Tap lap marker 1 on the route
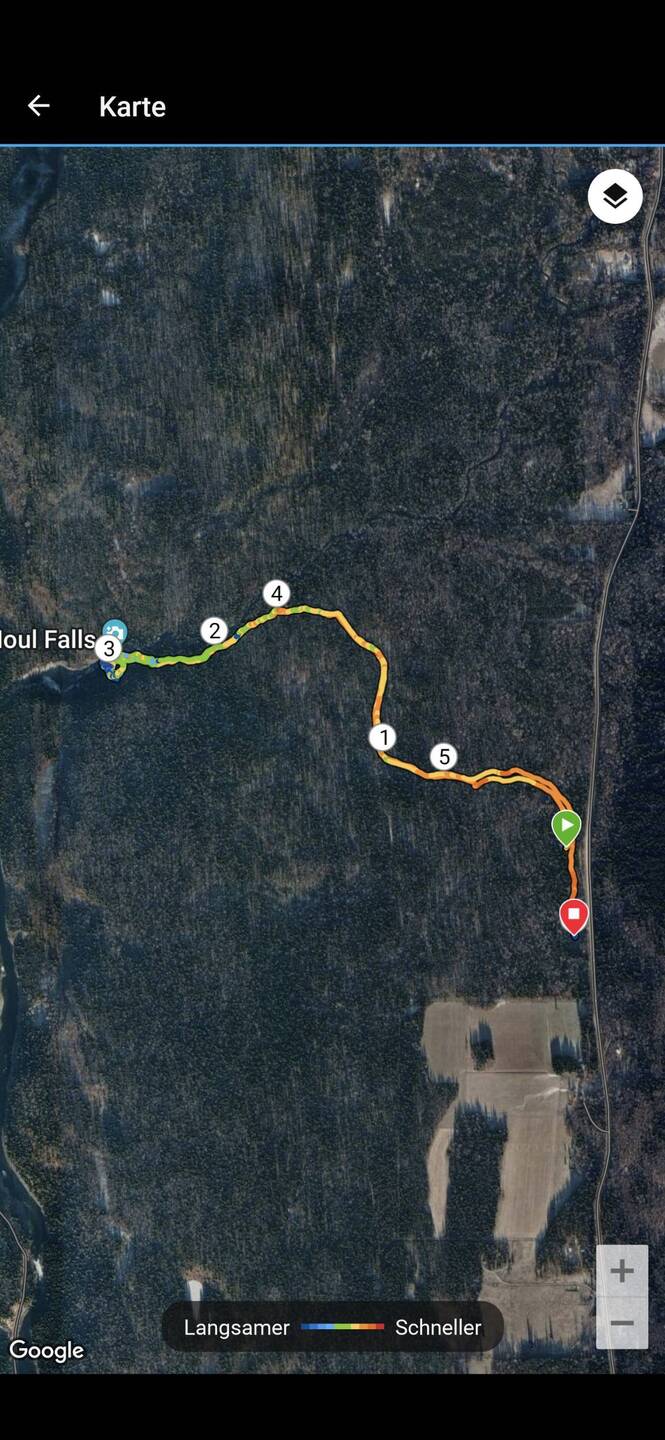 click(x=382, y=738)
